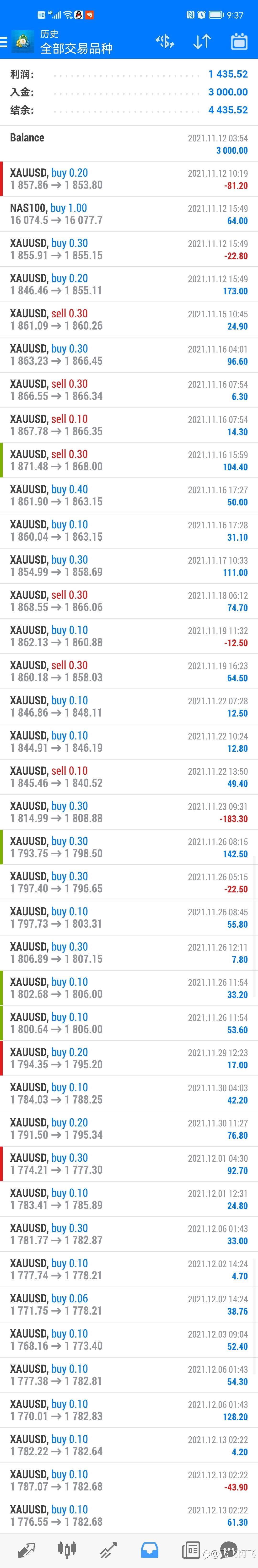Expand the XAUUSD trade with -43.90 loss
This screenshot has height=1568, width=258.
coord(129,1480)
